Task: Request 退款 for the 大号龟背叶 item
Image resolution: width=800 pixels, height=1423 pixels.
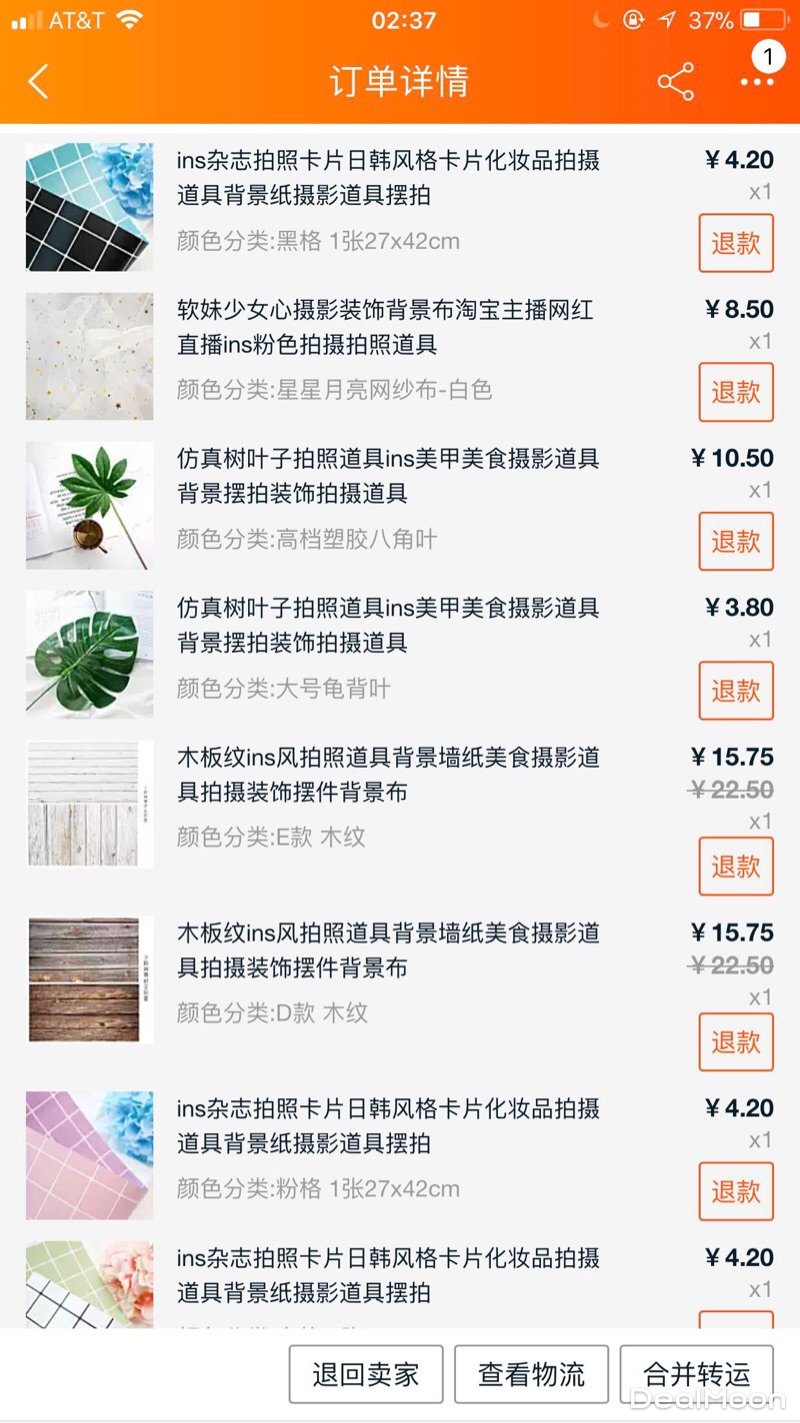Action: [736, 690]
